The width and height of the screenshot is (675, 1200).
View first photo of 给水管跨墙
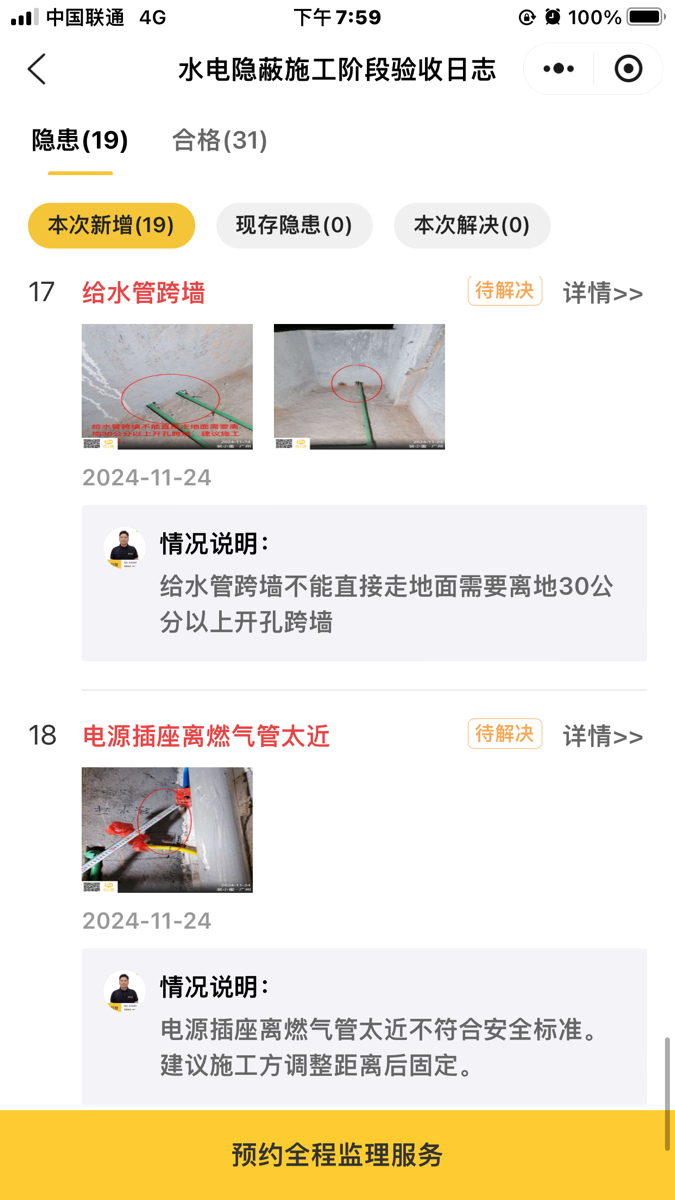pos(167,386)
